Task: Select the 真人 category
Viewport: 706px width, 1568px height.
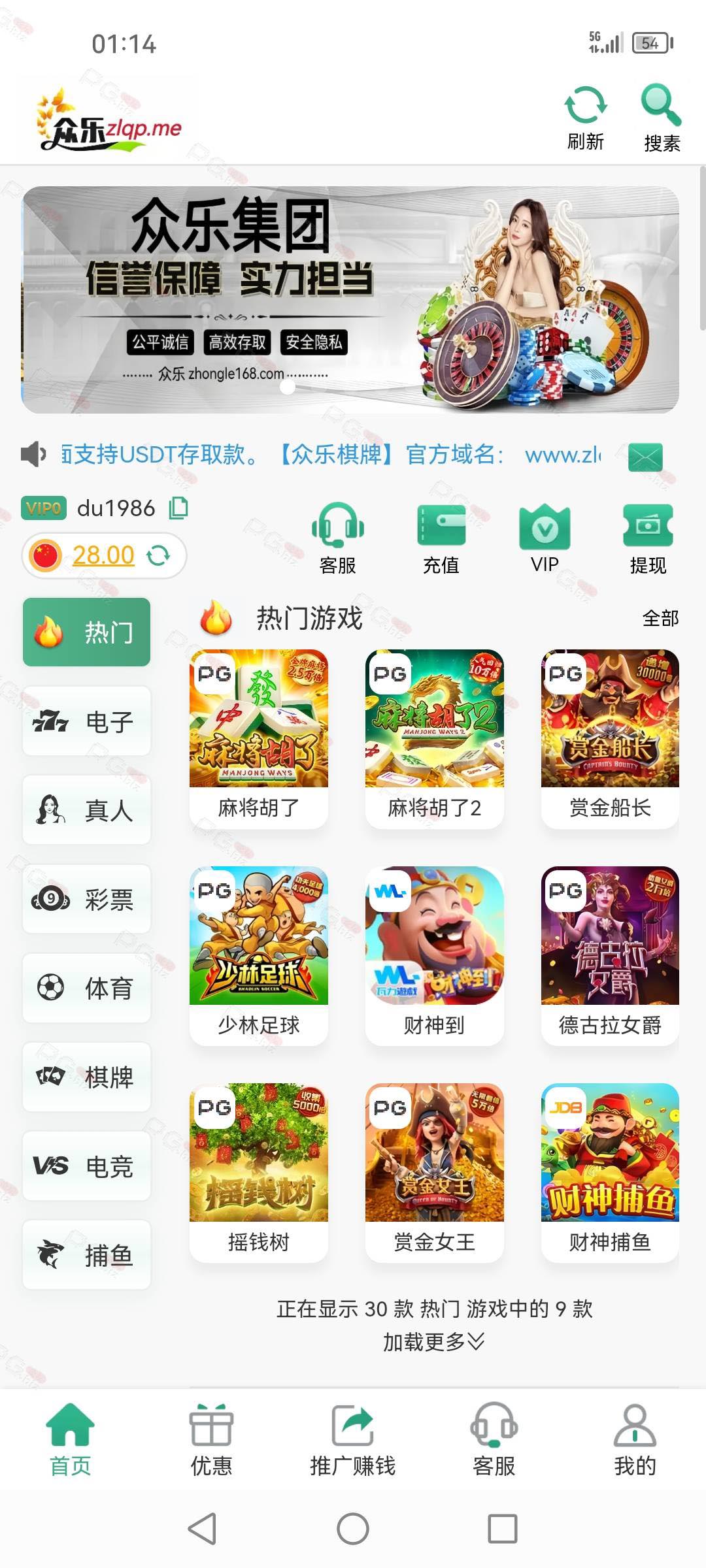Action: point(87,810)
